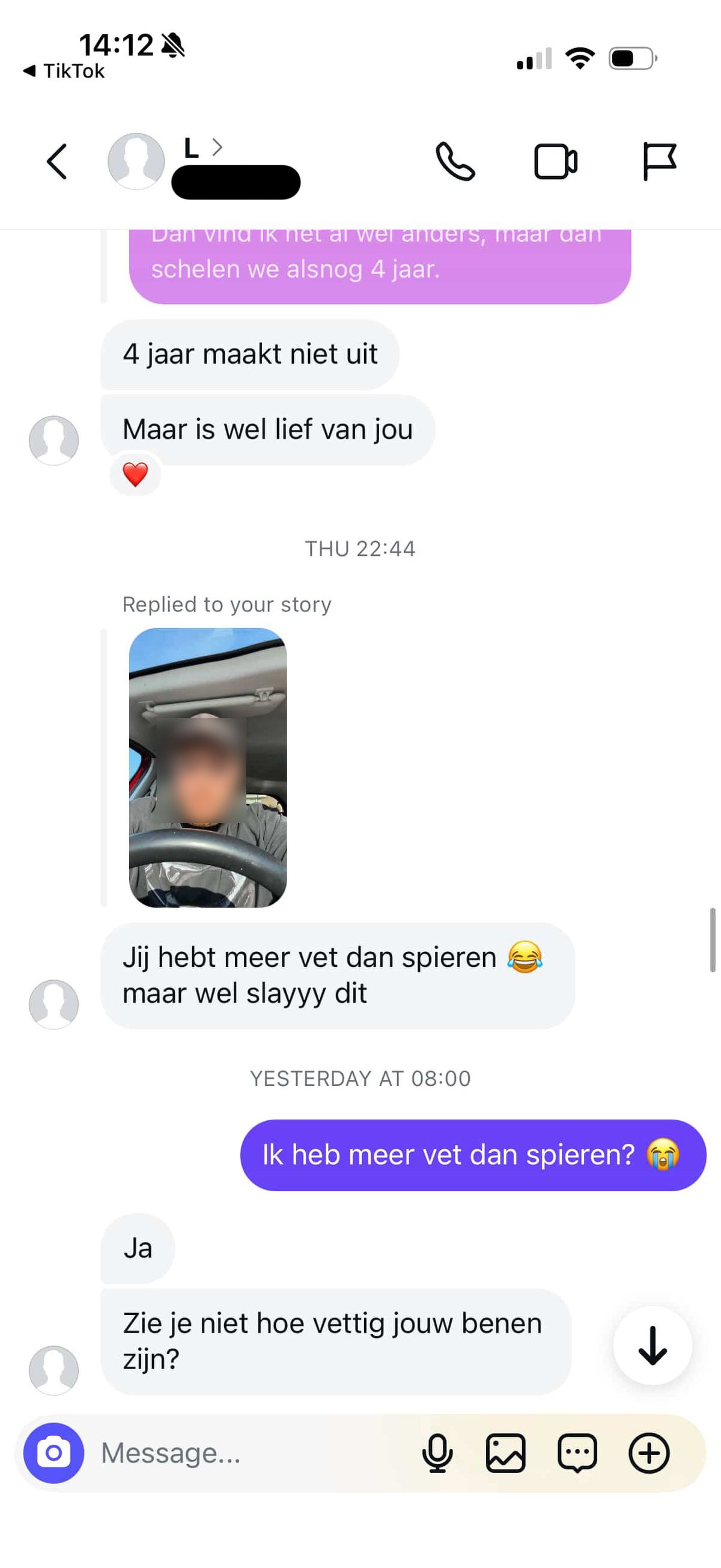
Task: Open contact L's profile details
Action: point(202,148)
